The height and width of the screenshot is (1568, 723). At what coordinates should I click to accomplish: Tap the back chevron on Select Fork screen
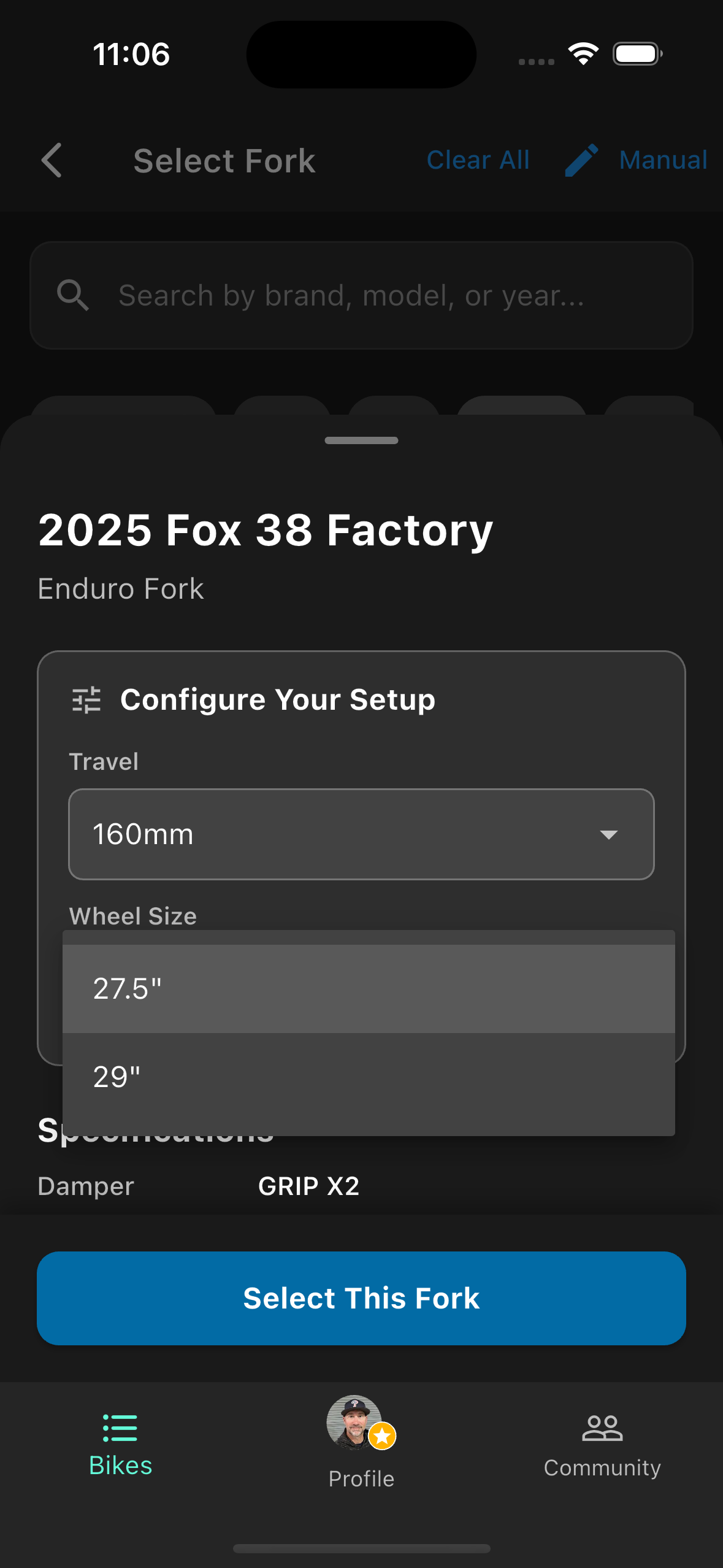click(x=52, y=161)
